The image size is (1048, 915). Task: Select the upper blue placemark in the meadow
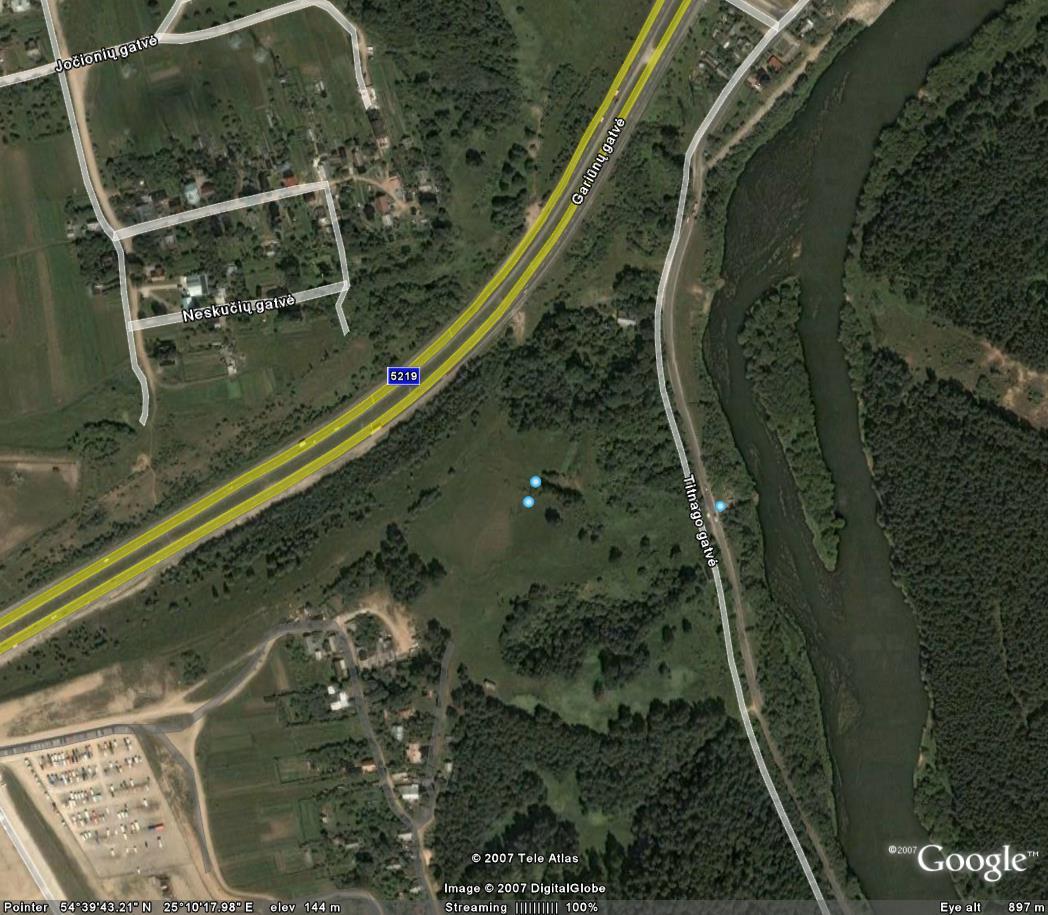click(536, 482)
